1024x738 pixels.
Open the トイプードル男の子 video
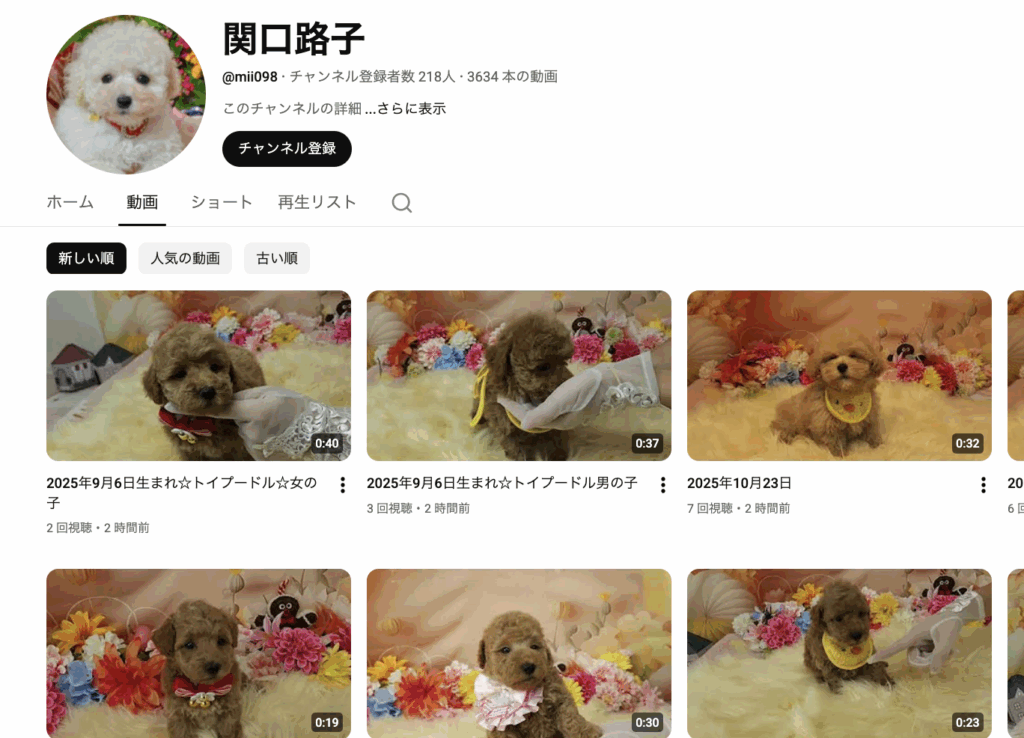point(518,375)
